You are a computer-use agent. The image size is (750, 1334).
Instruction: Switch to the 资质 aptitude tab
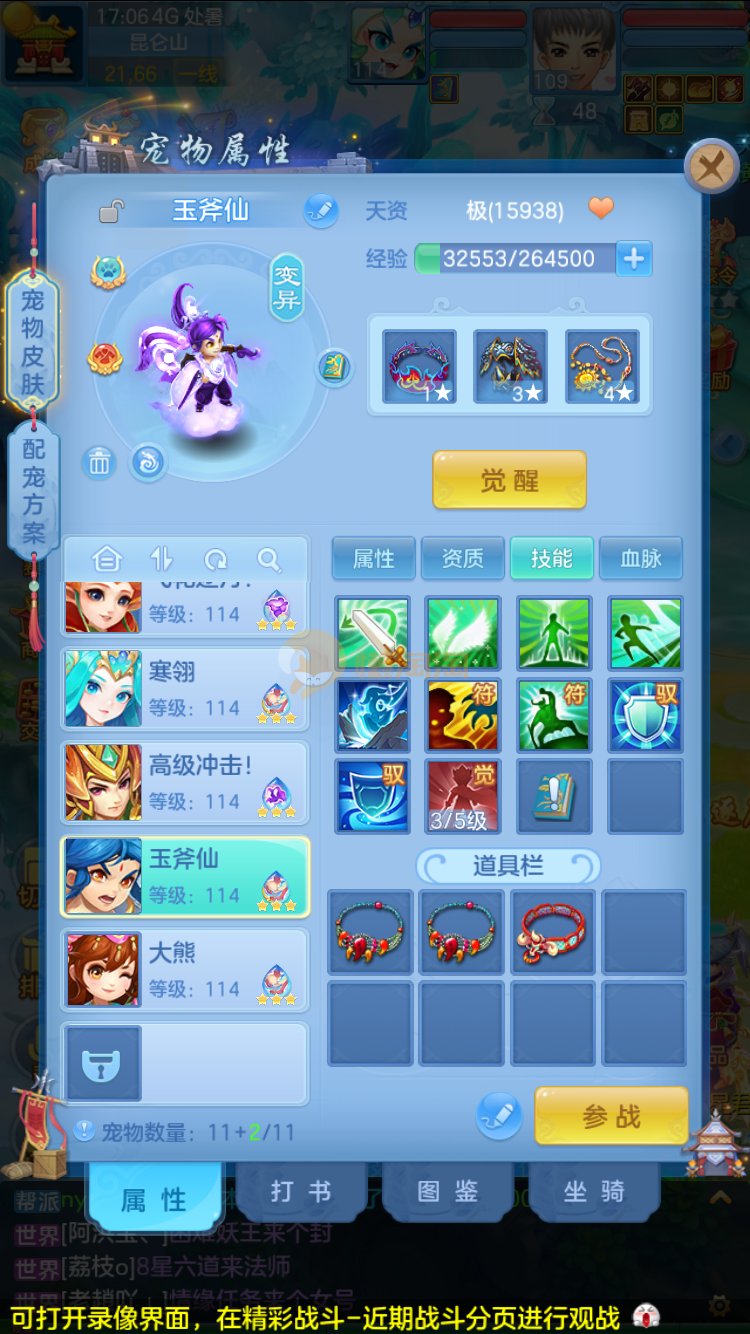(x=463, y=558)
